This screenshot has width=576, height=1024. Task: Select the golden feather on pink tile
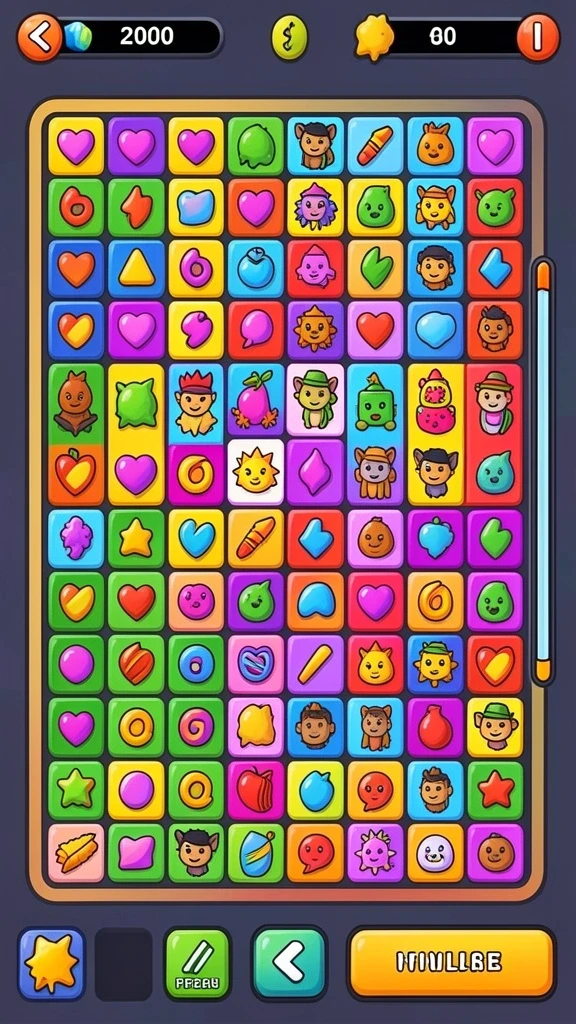76,853
